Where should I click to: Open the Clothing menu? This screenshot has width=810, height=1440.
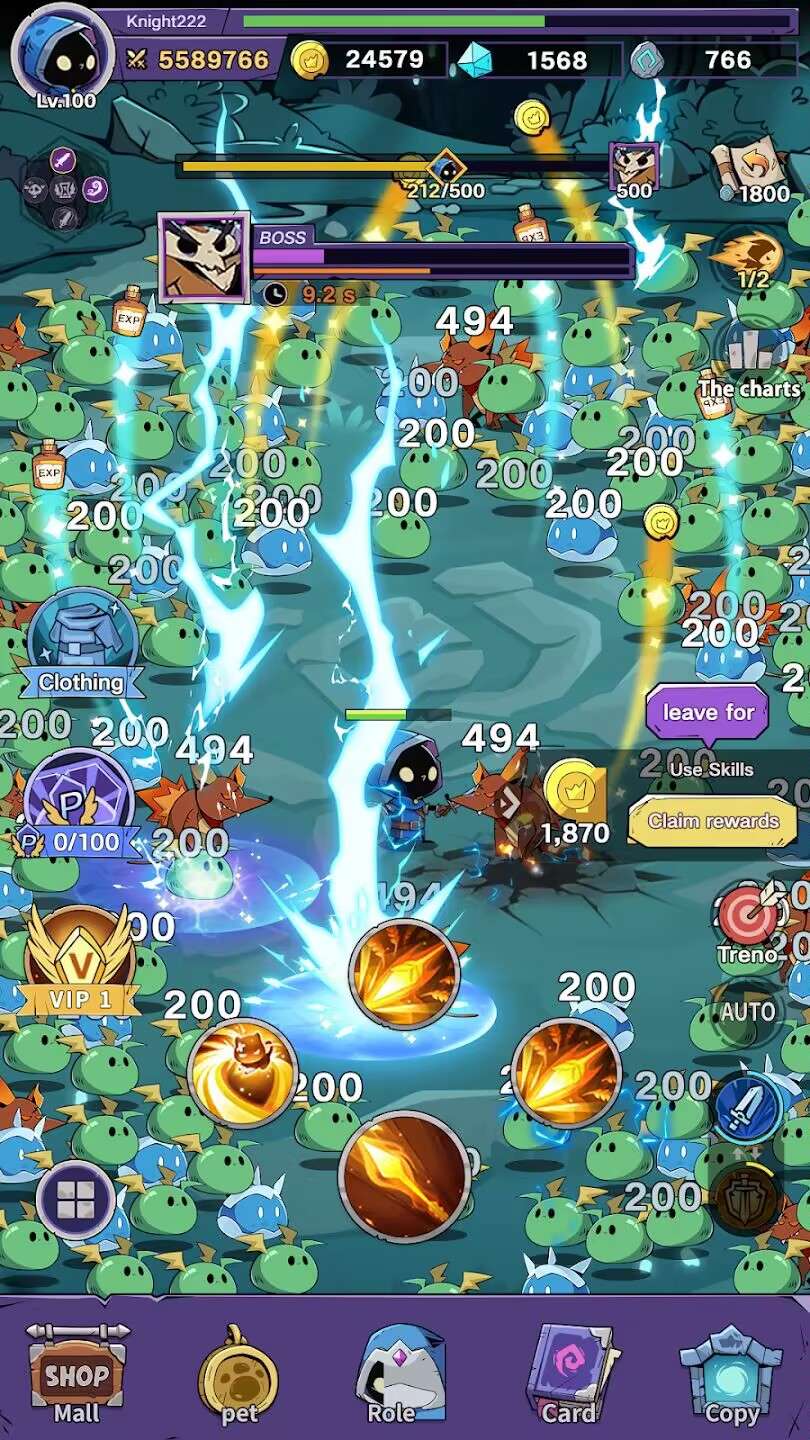coord(81,642)
